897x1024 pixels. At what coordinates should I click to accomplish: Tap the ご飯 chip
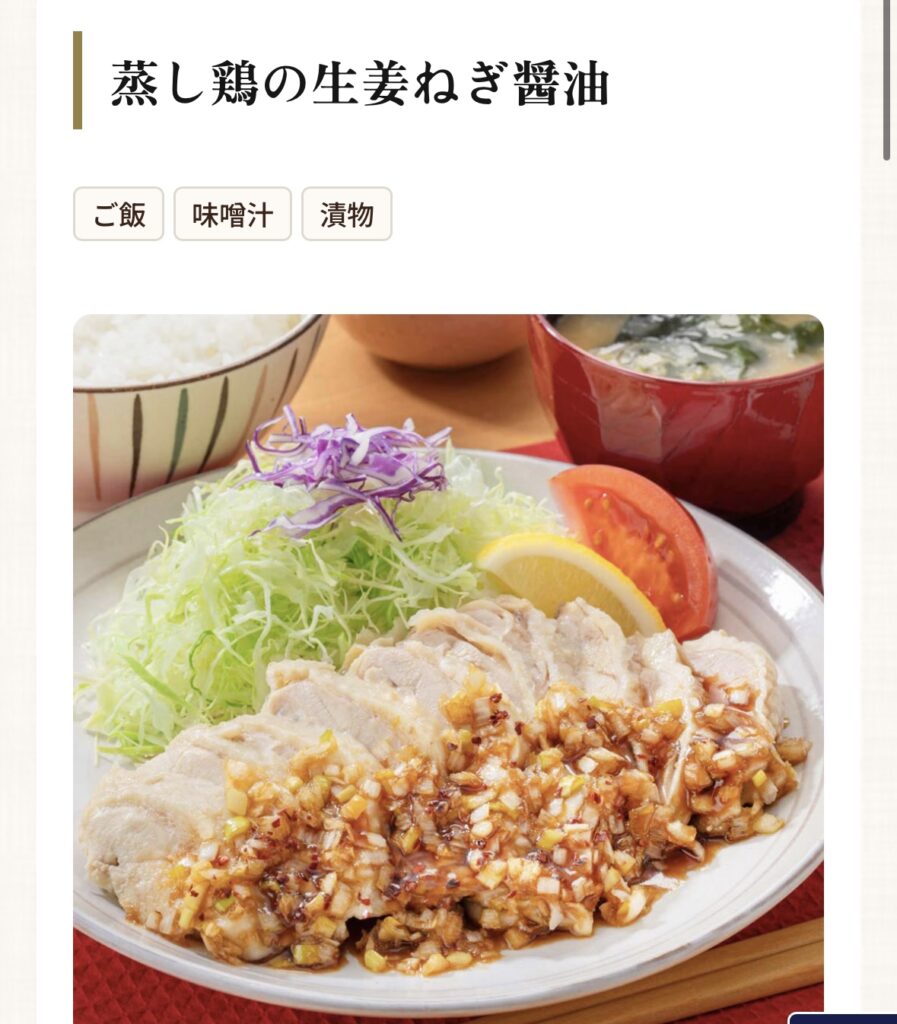[118, 214]
